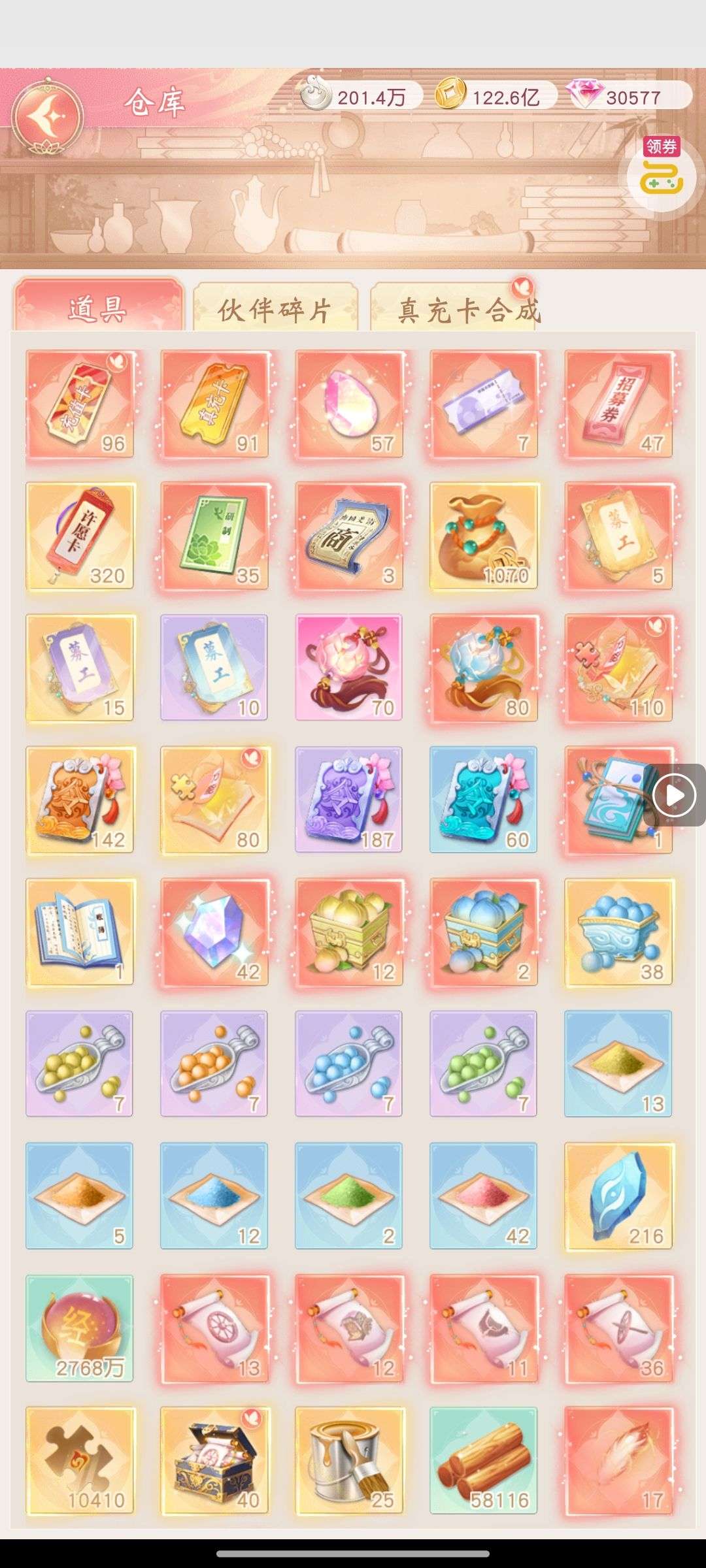
Task: Select the 经 orb item with 2768万
Action: 80,1328
